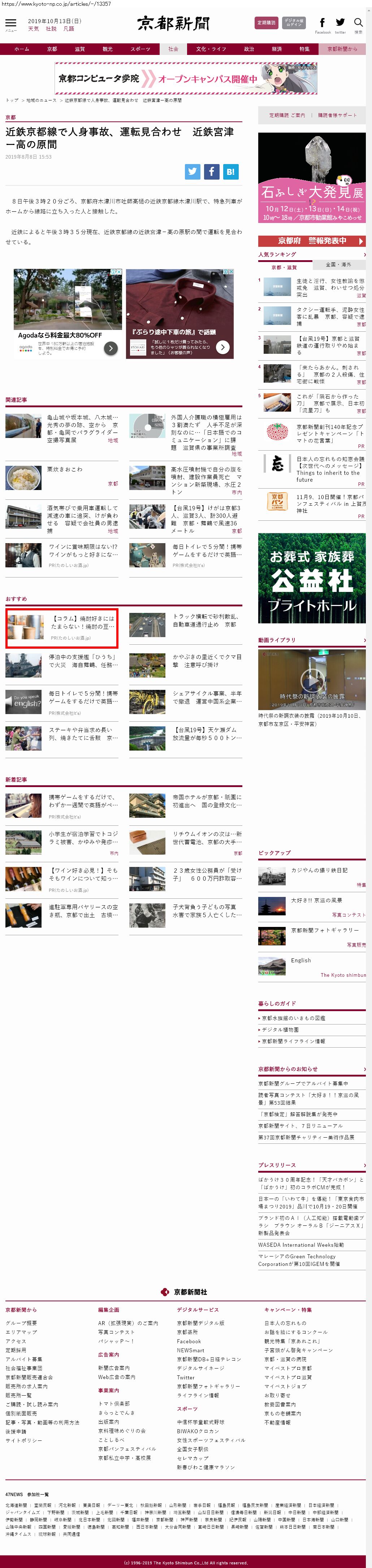Open the 地域のニュース breadcrumb link
This screenshot has width=372, height=1568.
click(x=42, y=100)
